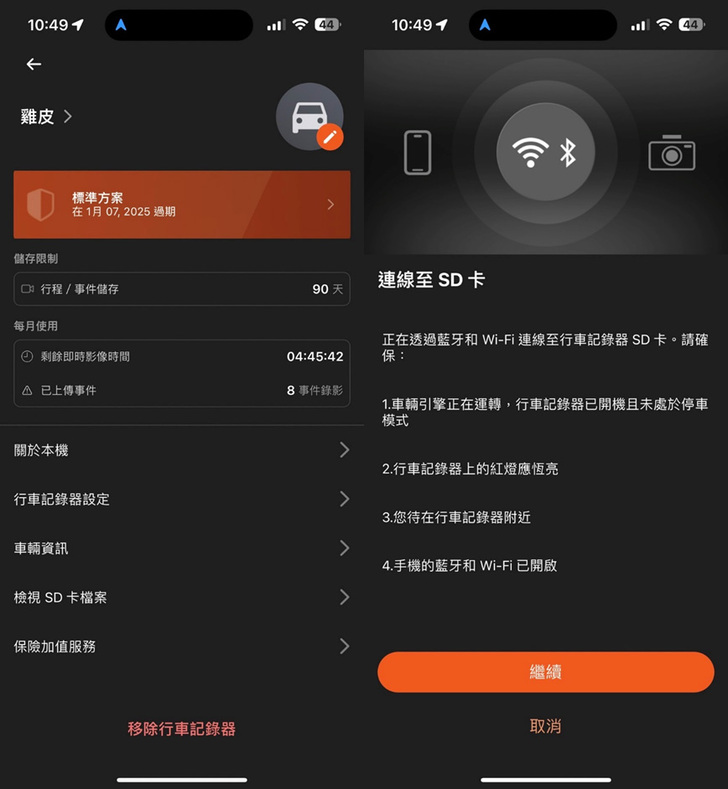Image resolution: width=728 pixels, height=789 pixels.
Task: Go back with the arrow icon
Action: tap(34, 64)
